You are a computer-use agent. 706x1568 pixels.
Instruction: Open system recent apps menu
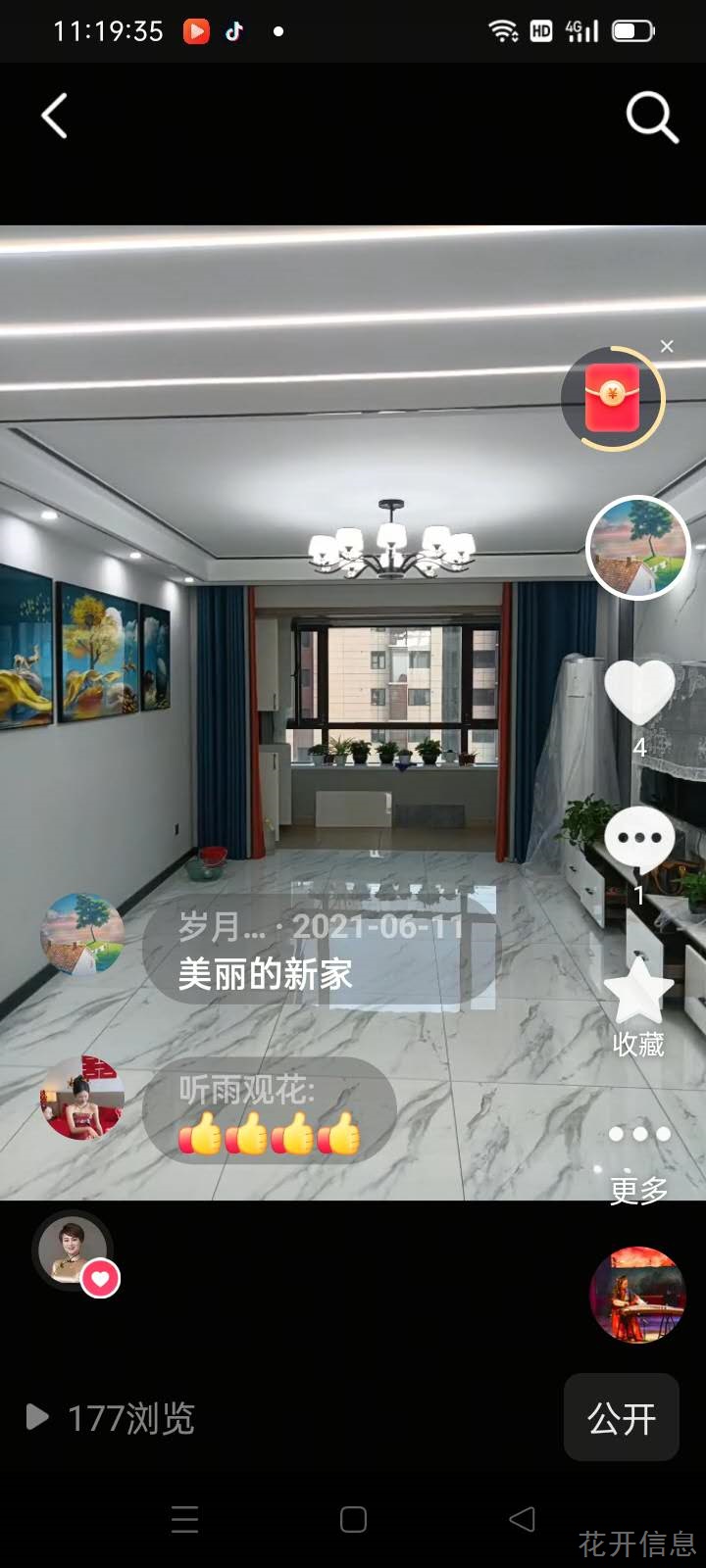pyautogui.click(x=184, y=1519)
